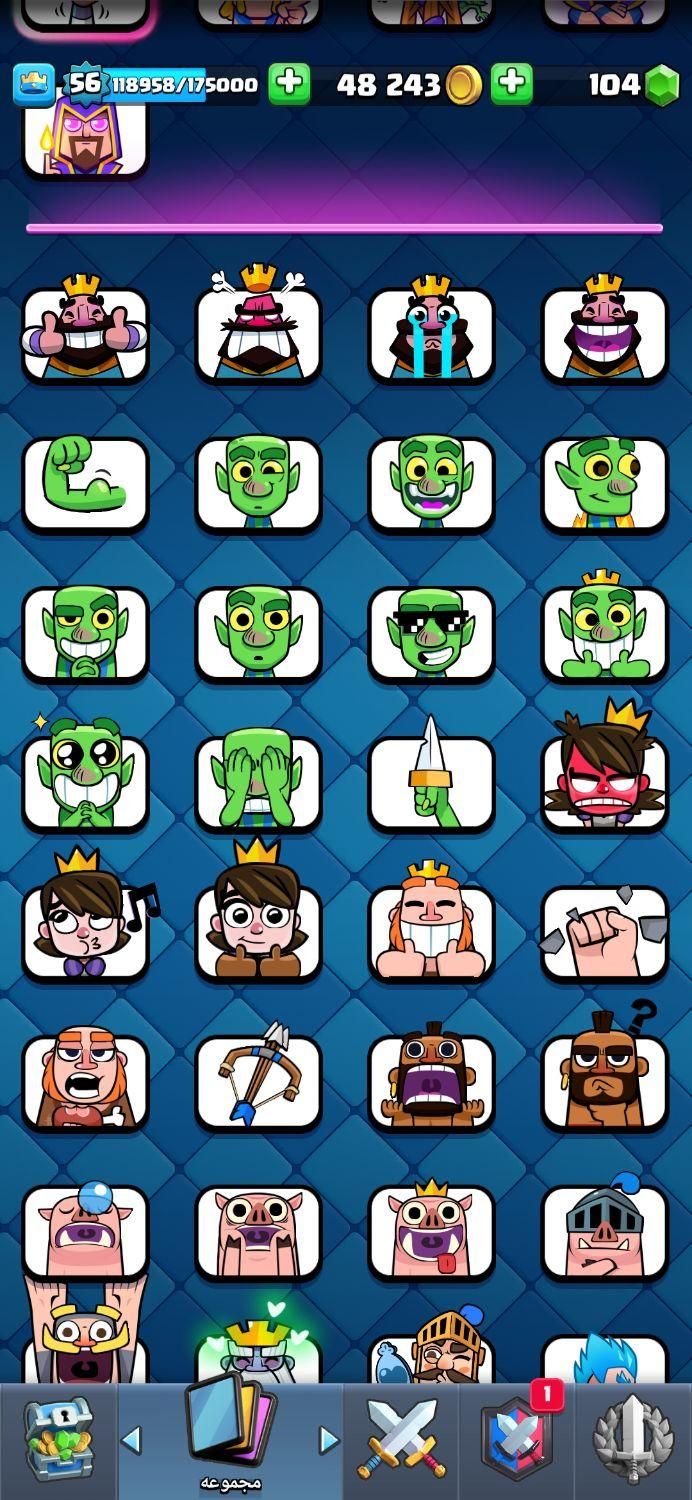Tap the left arrow beside the cards tab
The width and height of the screenshot is (692, 1500).
(131, 1440)
